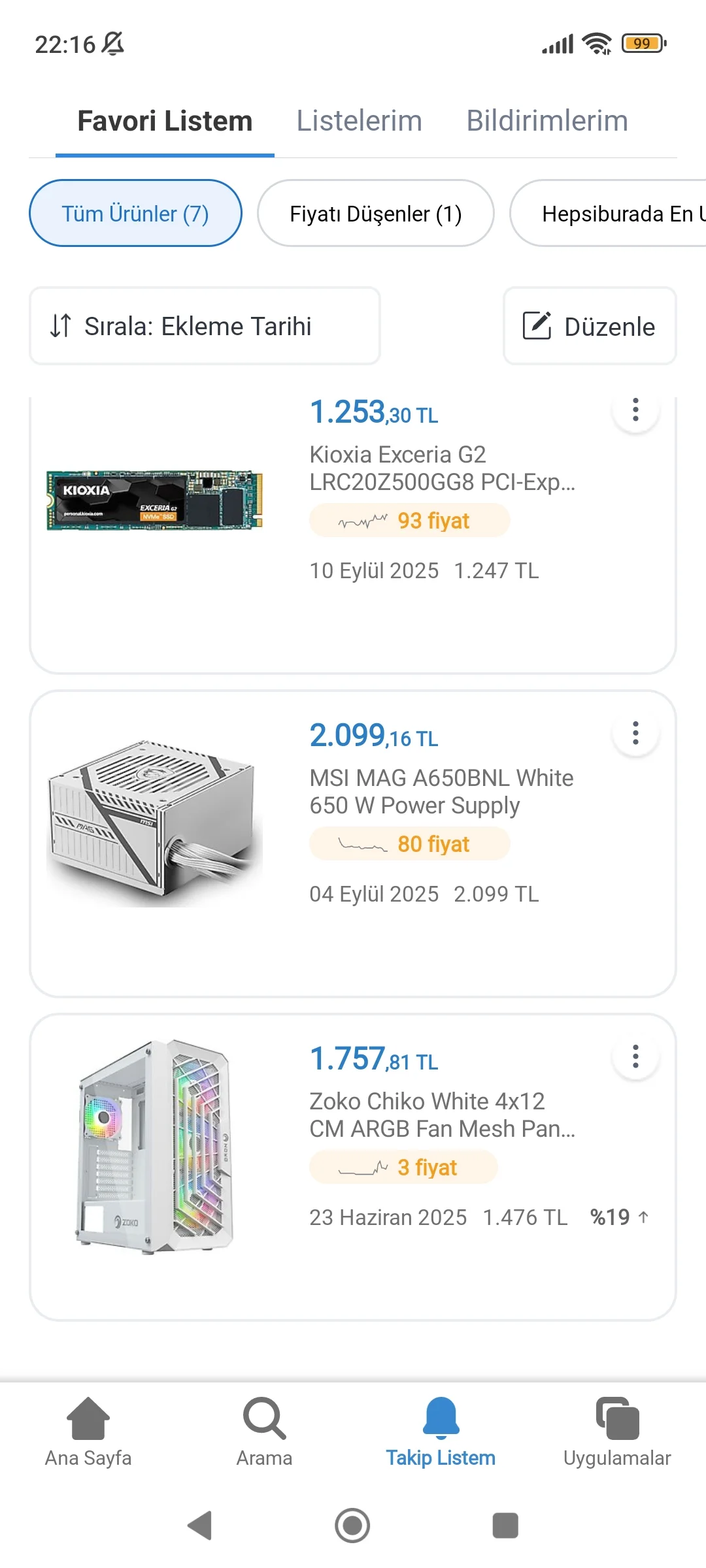Open options for MSI MAG A650BNL
The image size is (706, 1568).
(635, 733)
